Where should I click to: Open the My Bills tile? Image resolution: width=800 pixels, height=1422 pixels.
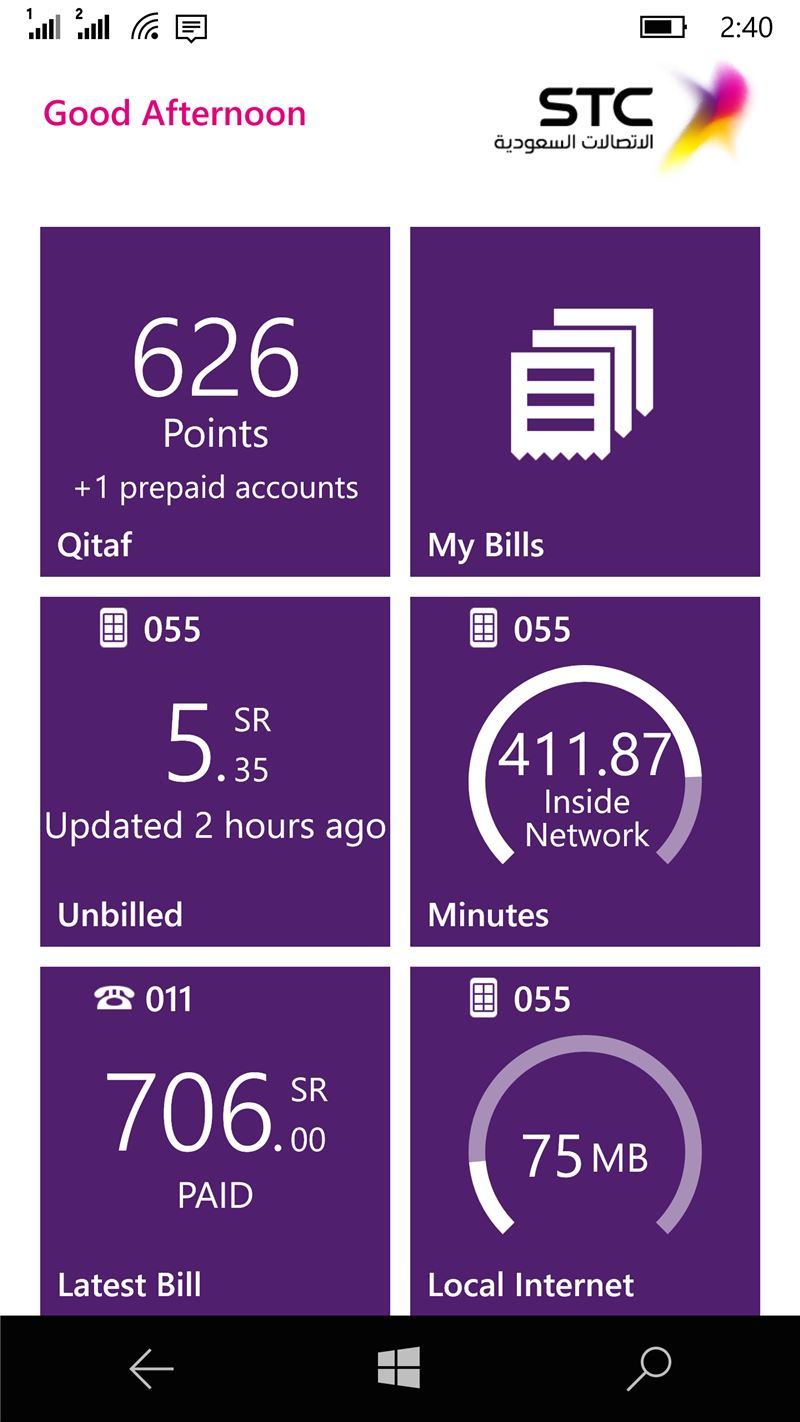pyautogui.click(x=585, y=402)
